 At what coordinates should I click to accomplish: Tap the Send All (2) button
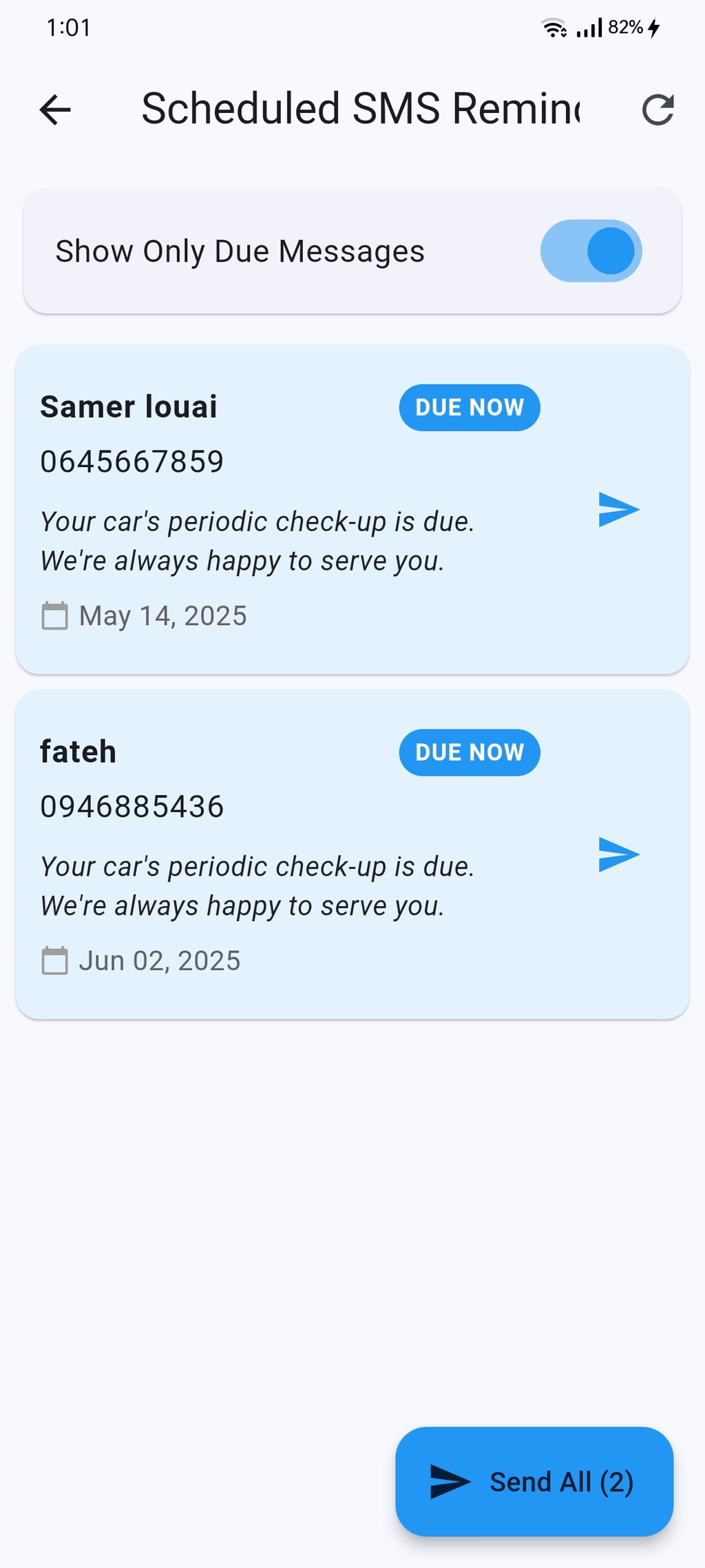point(534,1481)
